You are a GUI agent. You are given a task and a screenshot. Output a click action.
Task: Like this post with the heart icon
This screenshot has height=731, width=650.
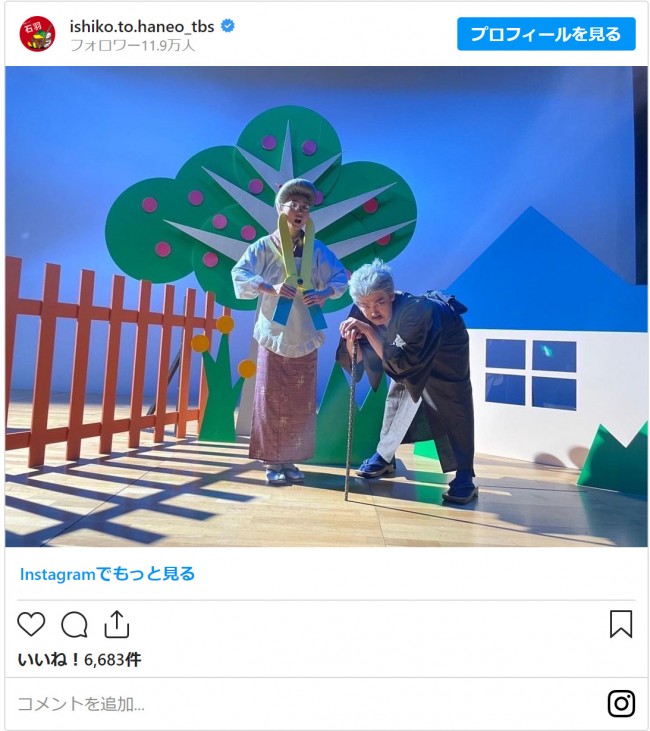tap(31, 625)
